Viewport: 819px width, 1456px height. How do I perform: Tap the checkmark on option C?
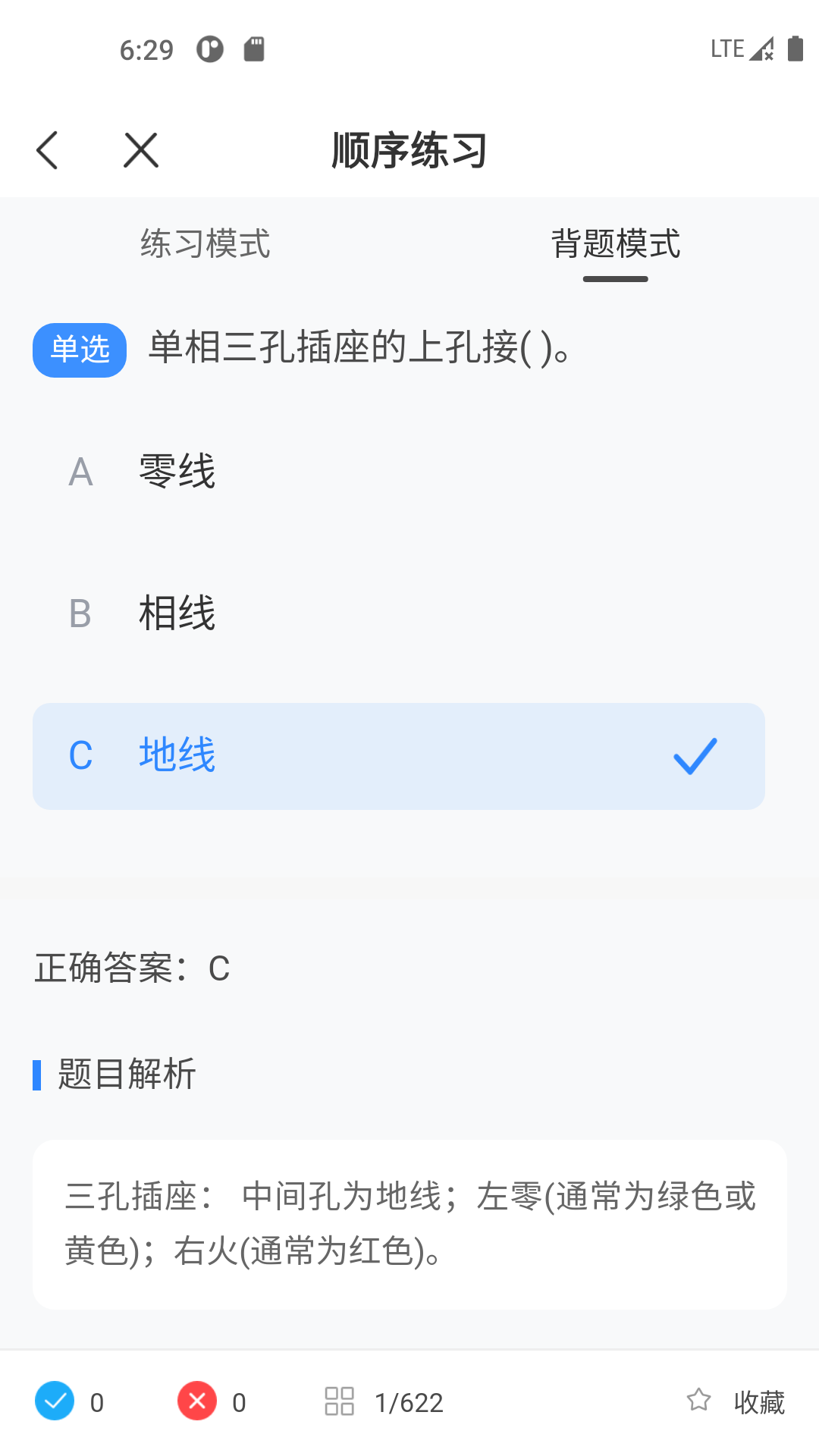692,755
